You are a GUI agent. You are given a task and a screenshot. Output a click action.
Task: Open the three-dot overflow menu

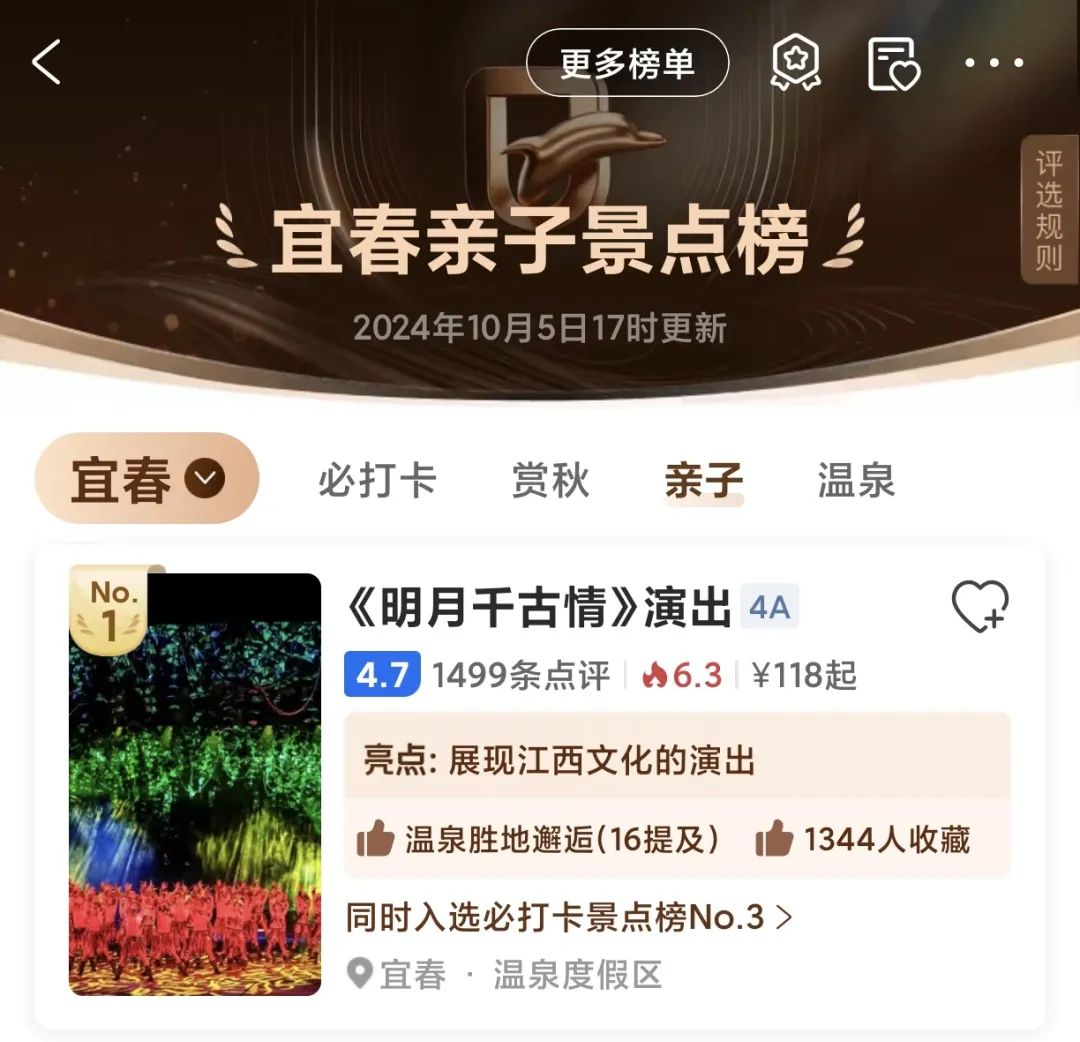tap(993, 63)
